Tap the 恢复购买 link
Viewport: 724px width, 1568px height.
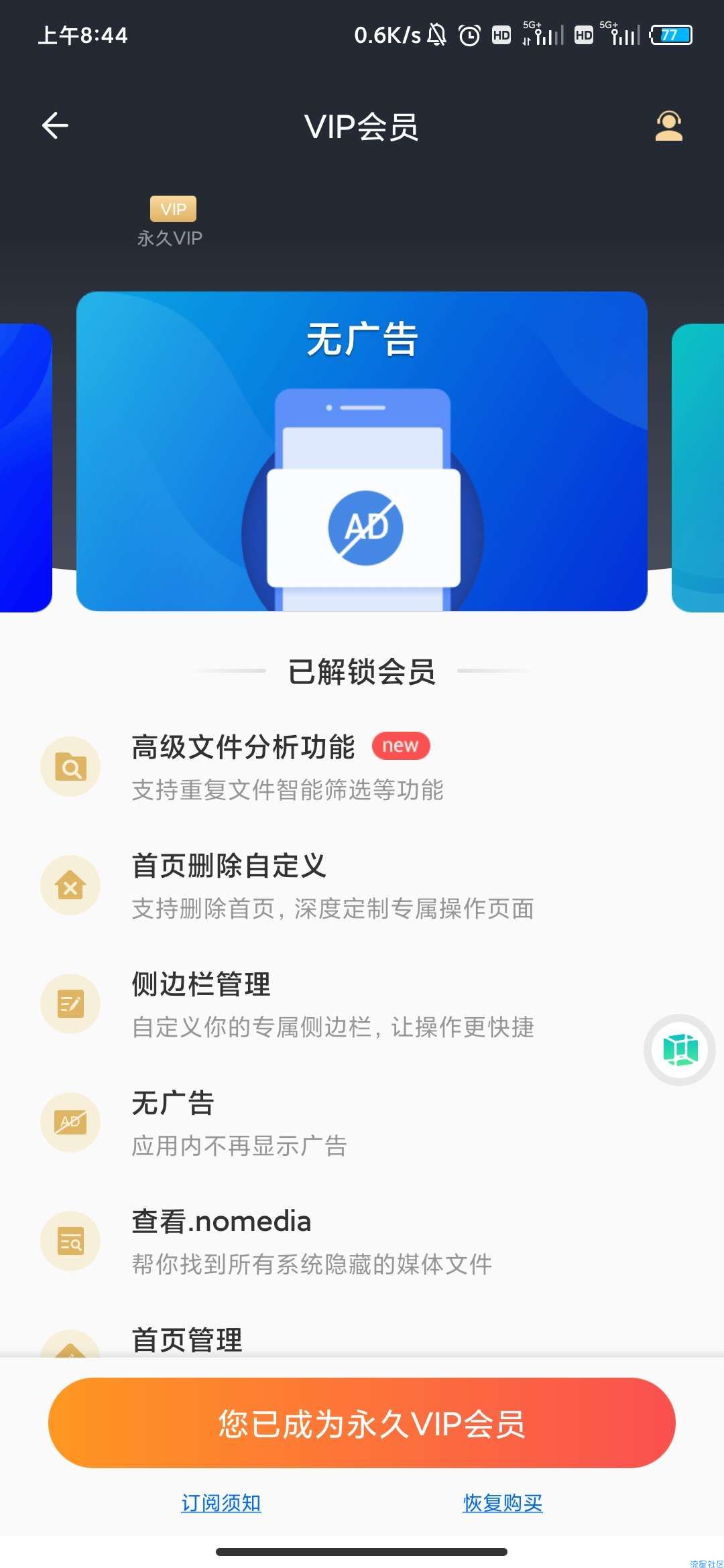click(x=503, y=1503)
